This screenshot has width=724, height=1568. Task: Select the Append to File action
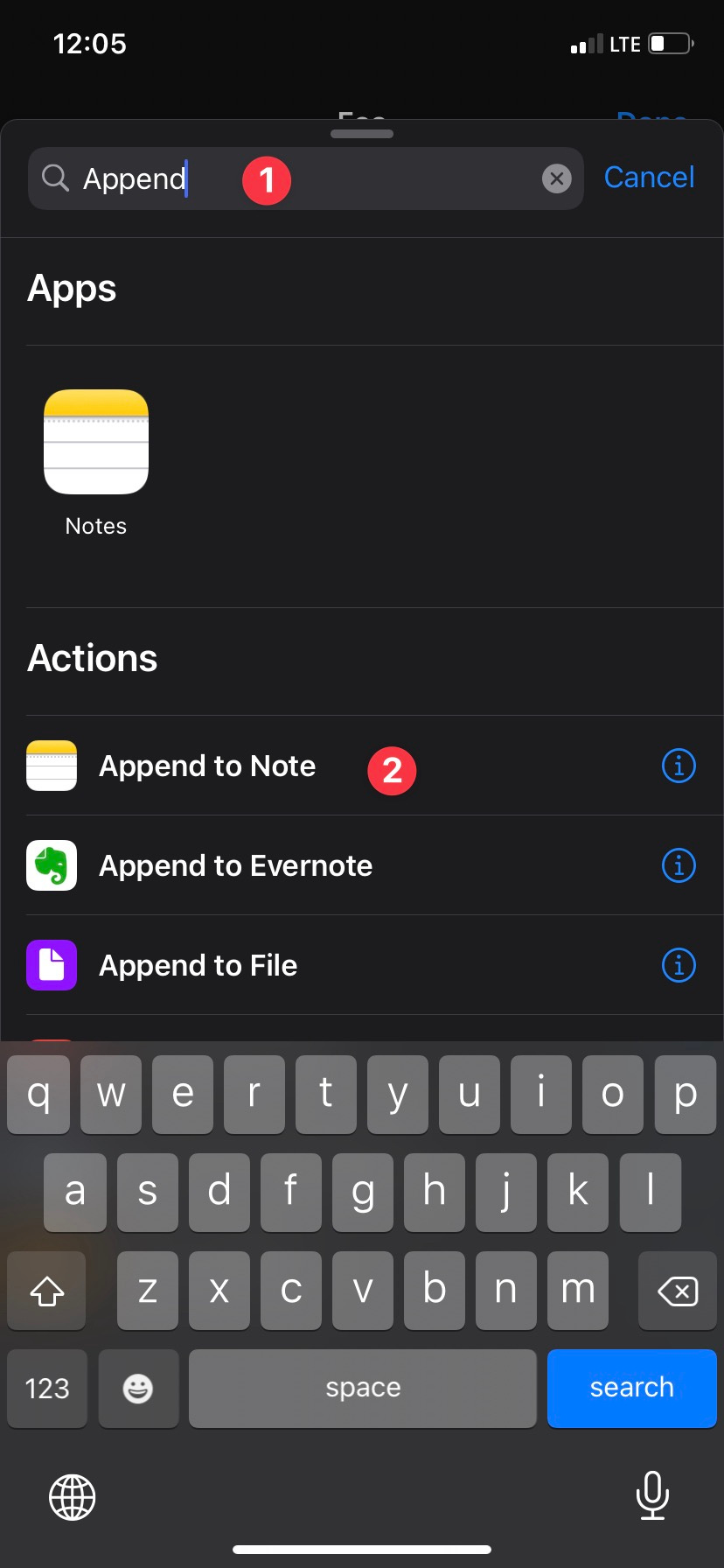click(x=198, y=966)
